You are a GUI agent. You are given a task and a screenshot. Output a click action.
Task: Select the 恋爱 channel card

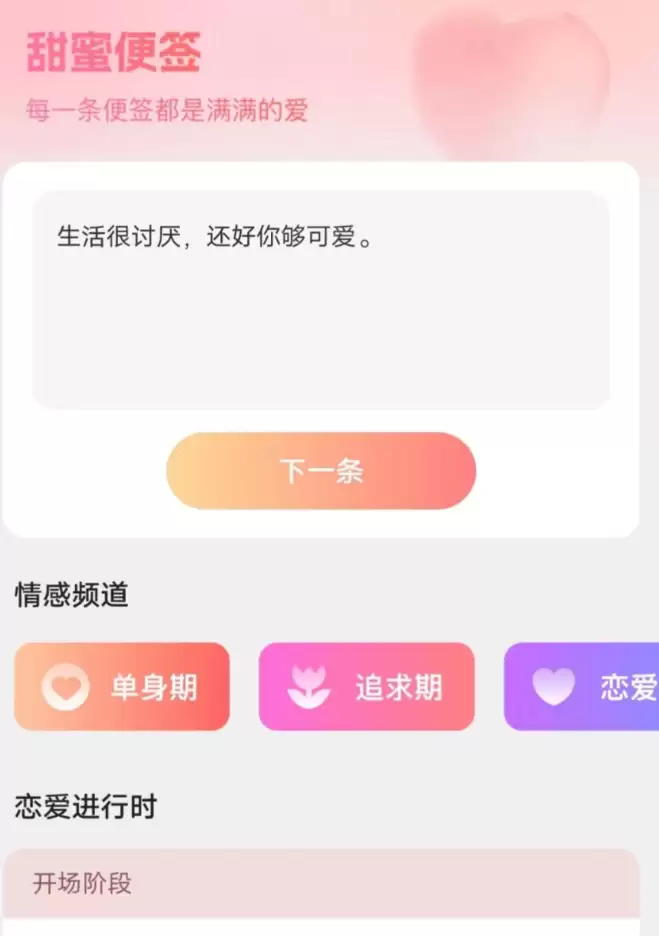pyautogui.click(x=581, y=686)
